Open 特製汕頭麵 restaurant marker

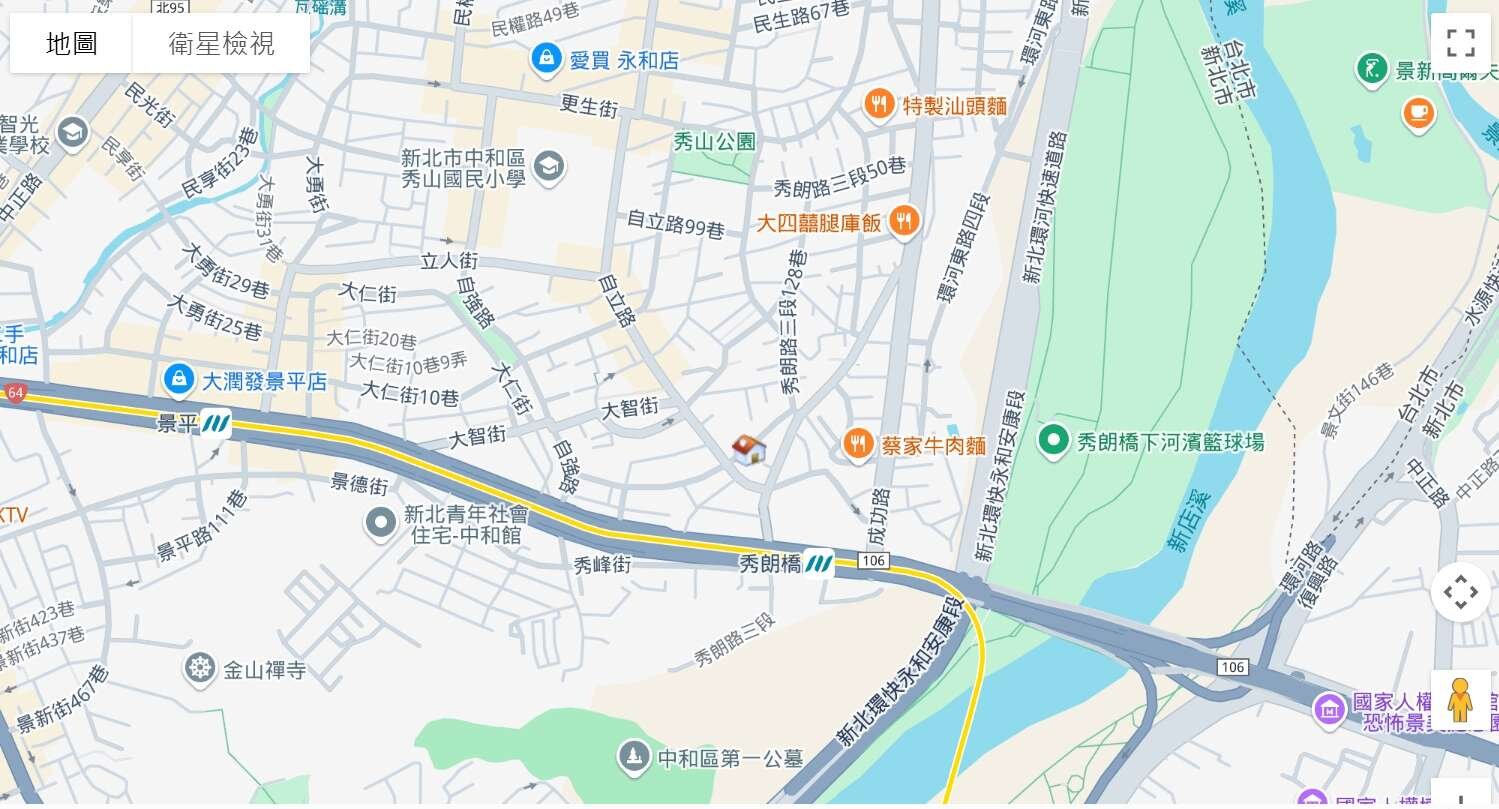tap(878, 104)
